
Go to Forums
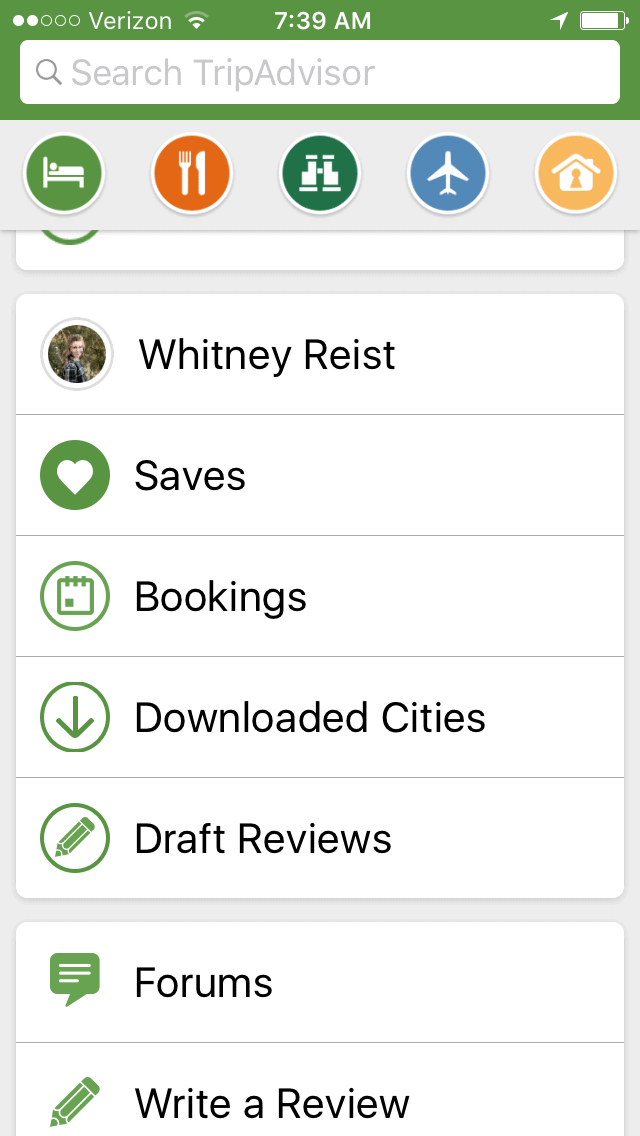(320, 982)
